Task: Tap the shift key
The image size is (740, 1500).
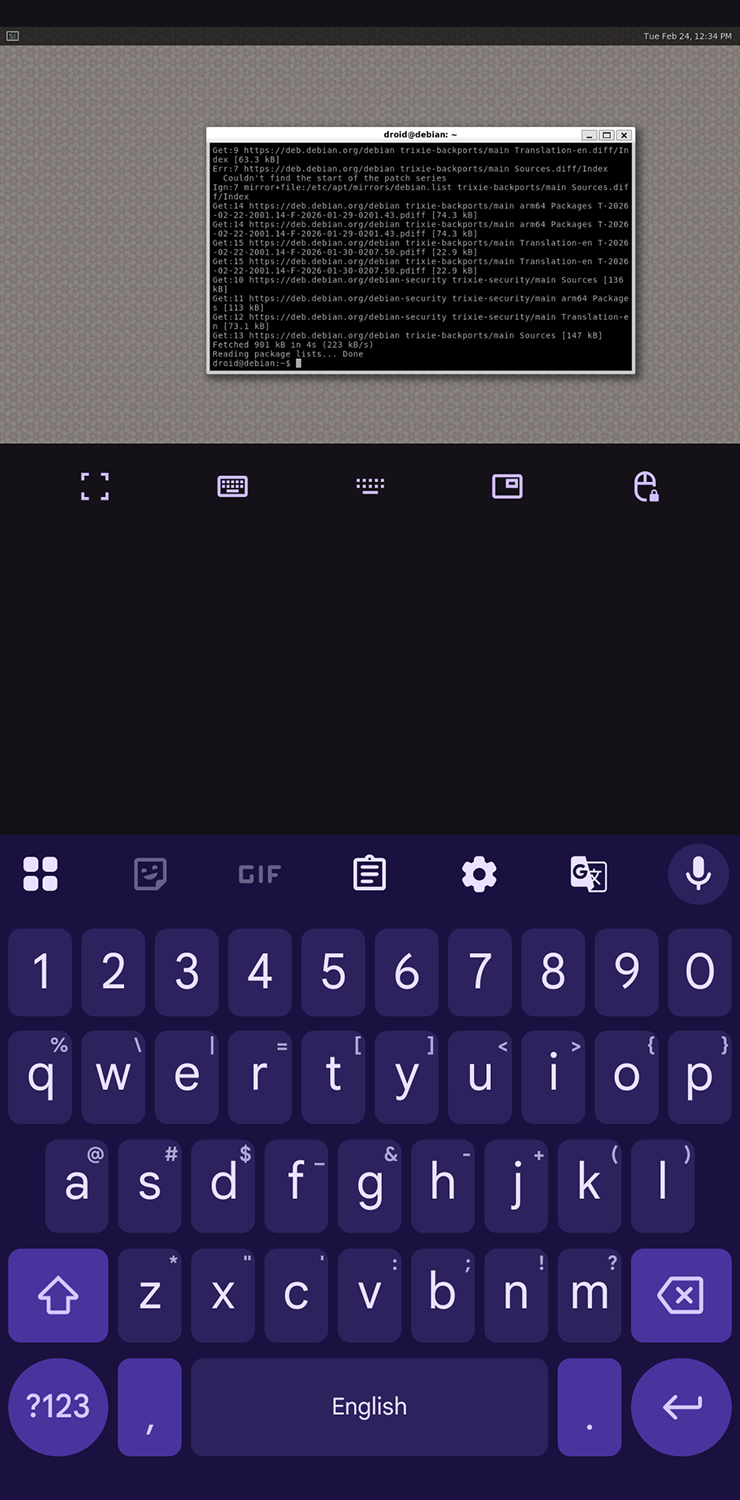Action: point(58,1296)
